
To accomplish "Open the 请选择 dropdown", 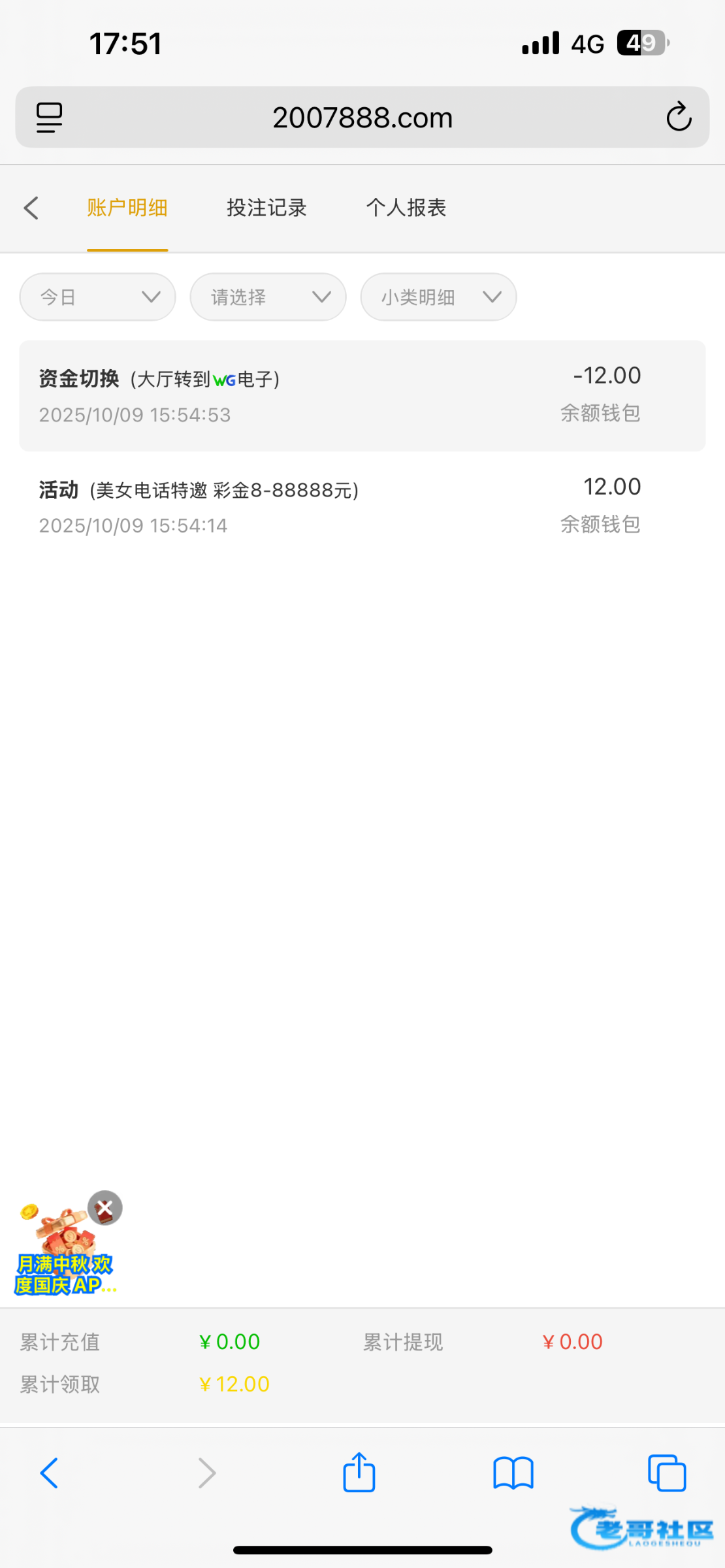I will point(268,297).
